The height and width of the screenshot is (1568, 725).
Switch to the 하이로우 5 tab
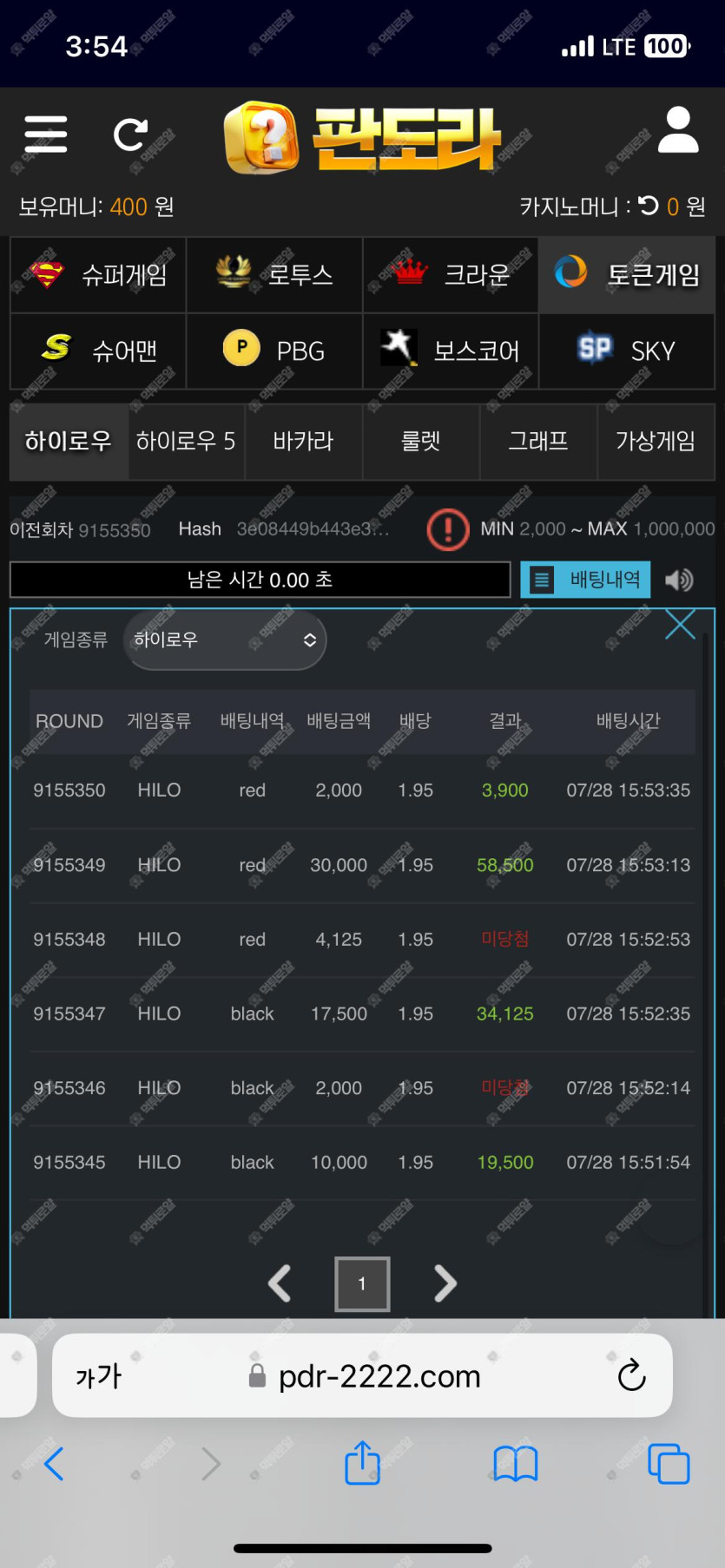pyautogui.click(x=186, y=441)
